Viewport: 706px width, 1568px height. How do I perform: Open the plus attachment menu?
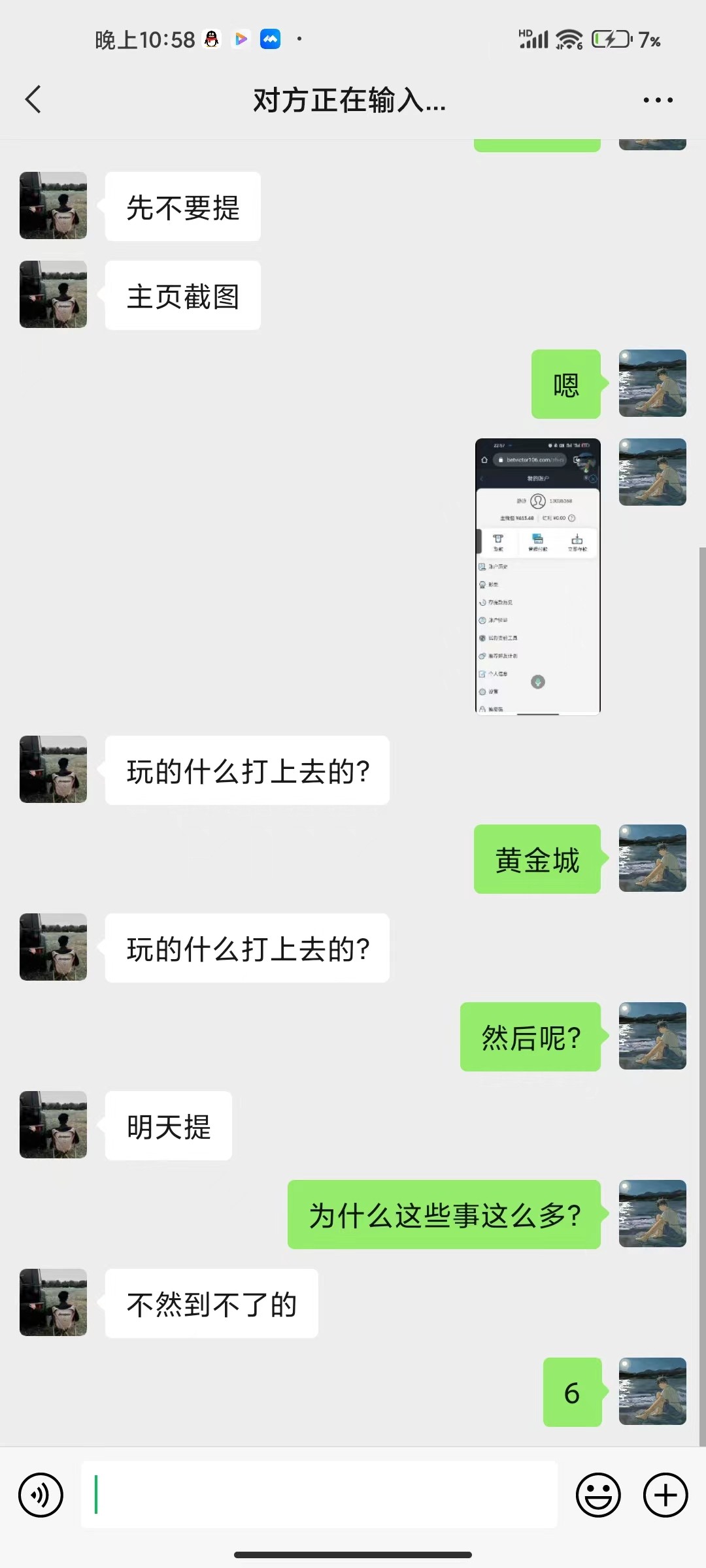(x=665, y=1495)
